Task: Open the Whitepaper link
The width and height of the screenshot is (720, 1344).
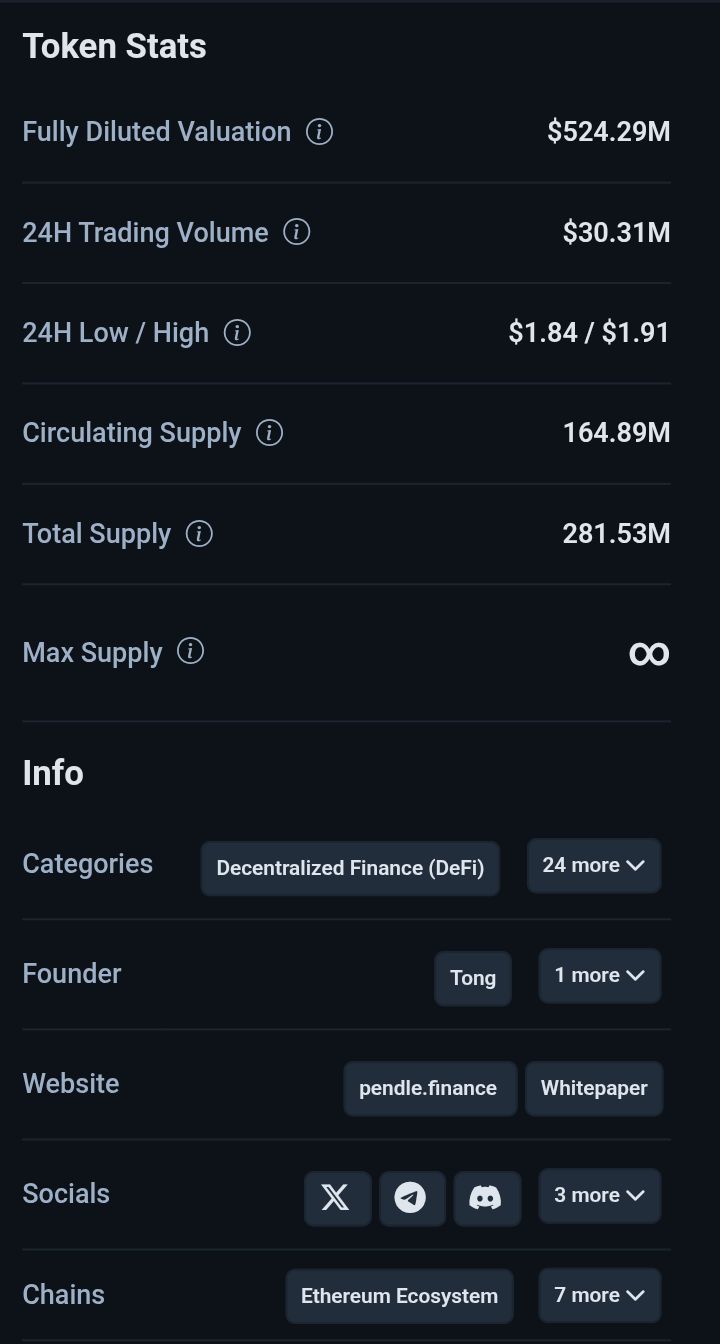Action: pos(594,1088)
